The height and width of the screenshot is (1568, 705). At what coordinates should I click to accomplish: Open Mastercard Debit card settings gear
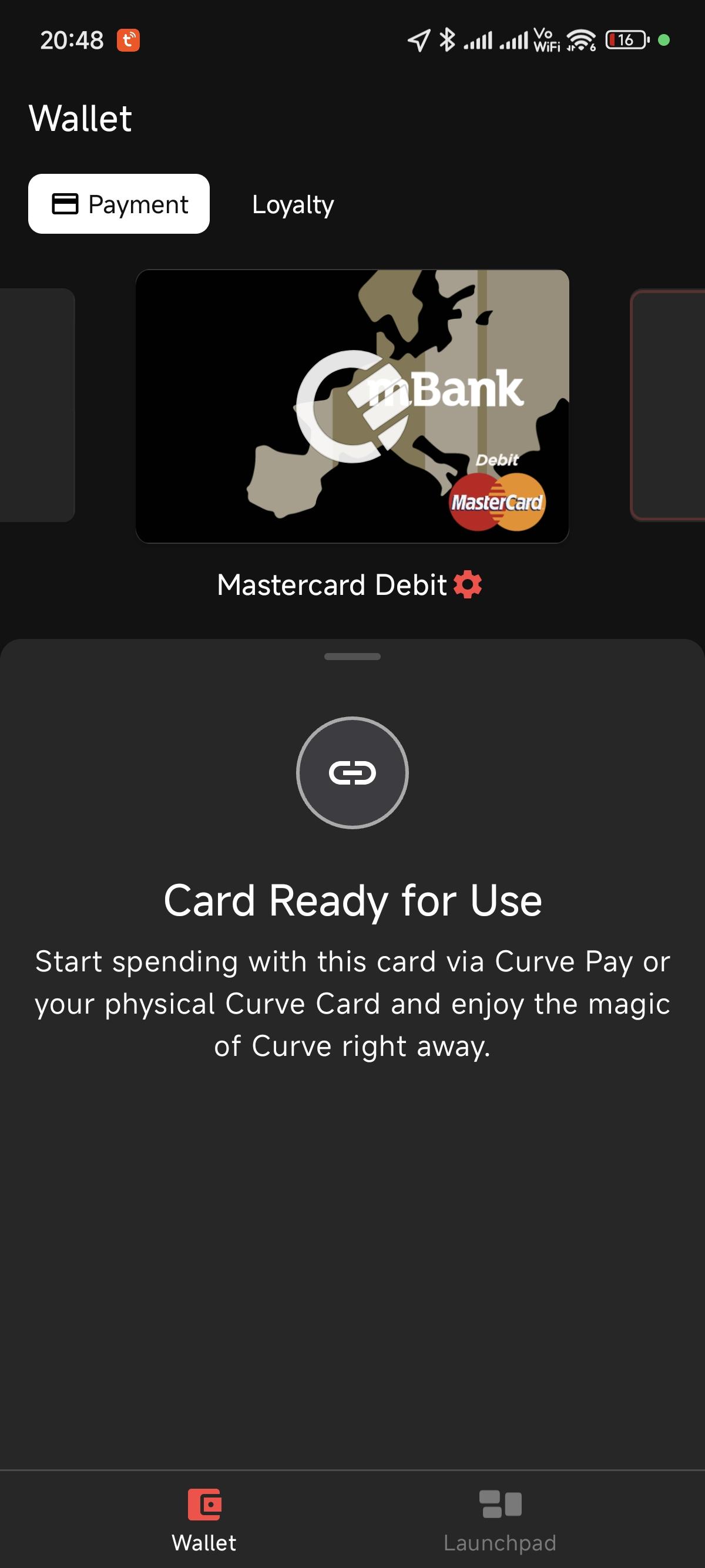pyautogui.click(x=468, y=584)
